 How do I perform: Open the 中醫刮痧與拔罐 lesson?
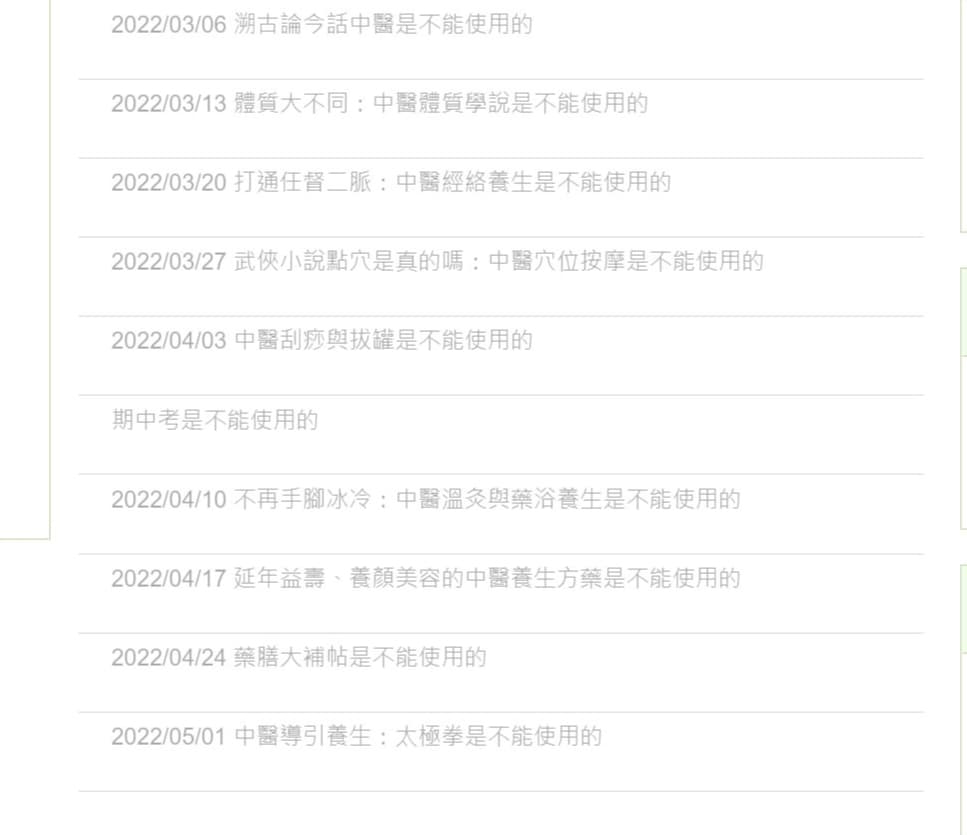[x=321, y=341]
